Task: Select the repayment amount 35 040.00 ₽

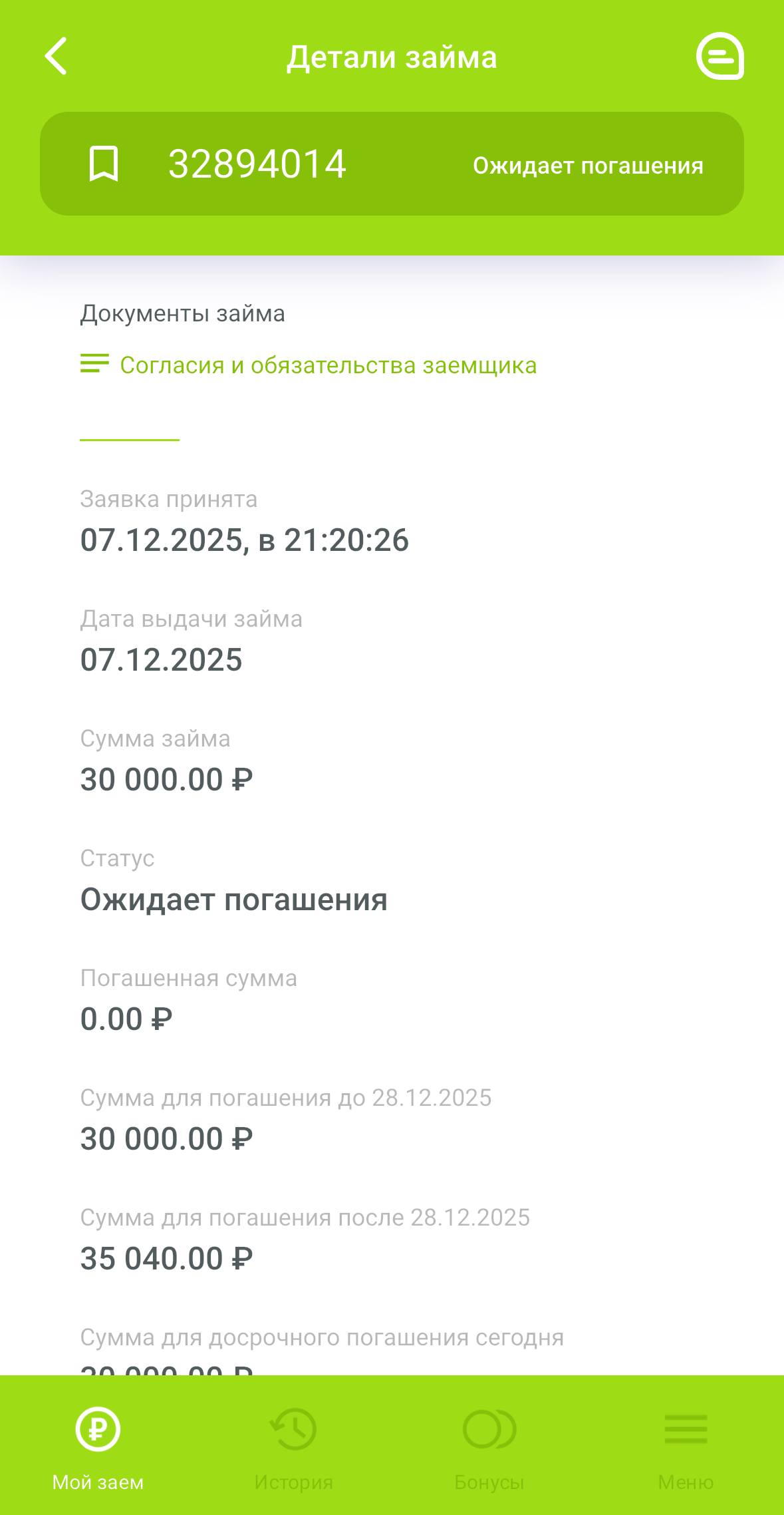Action: click(x=167, y=1258)
